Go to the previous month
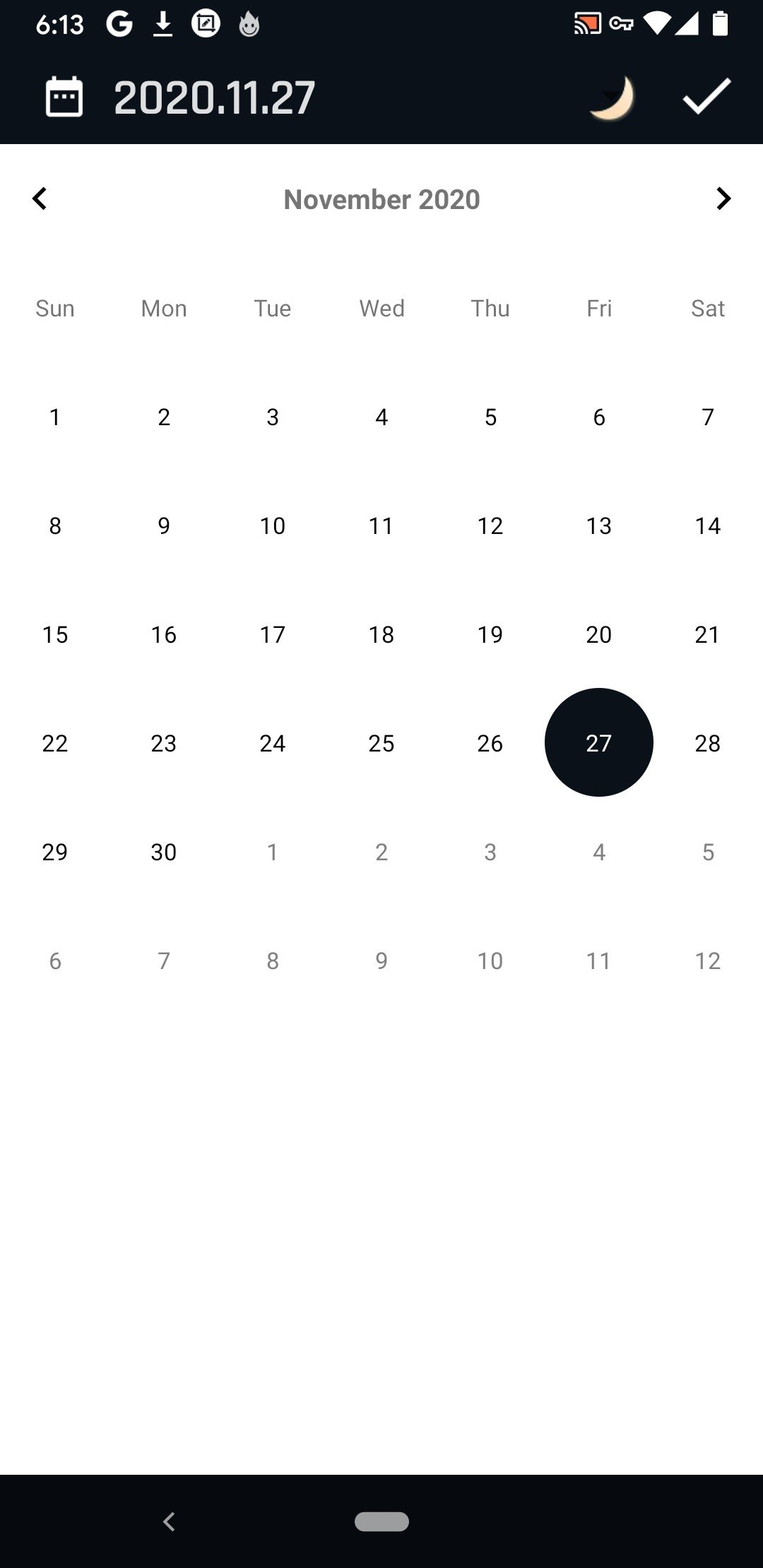Viewport: 763px width, 1568px height. click(x=40, y=198)
